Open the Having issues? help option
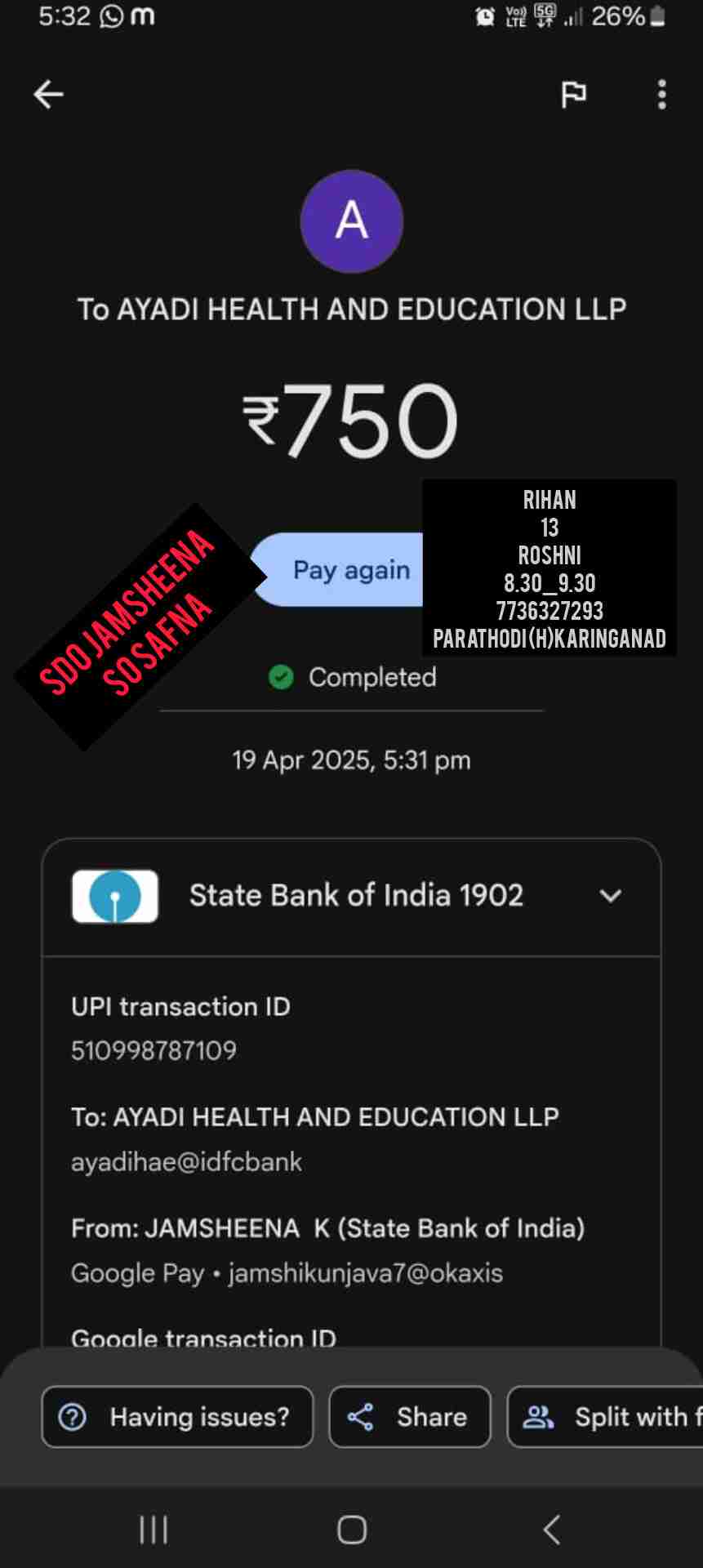 click(177, 1417)
